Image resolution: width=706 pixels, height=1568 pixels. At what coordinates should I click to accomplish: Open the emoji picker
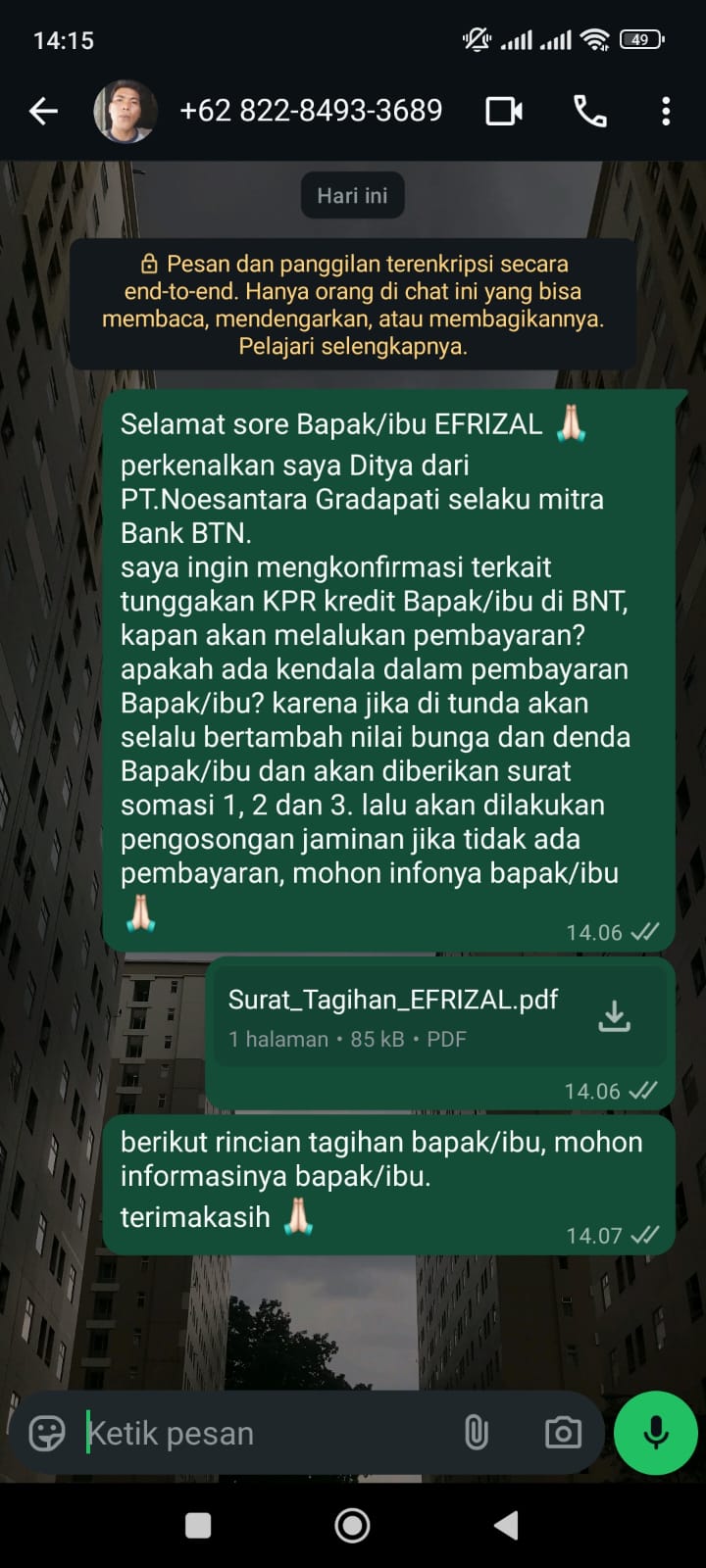(47, 1433)
